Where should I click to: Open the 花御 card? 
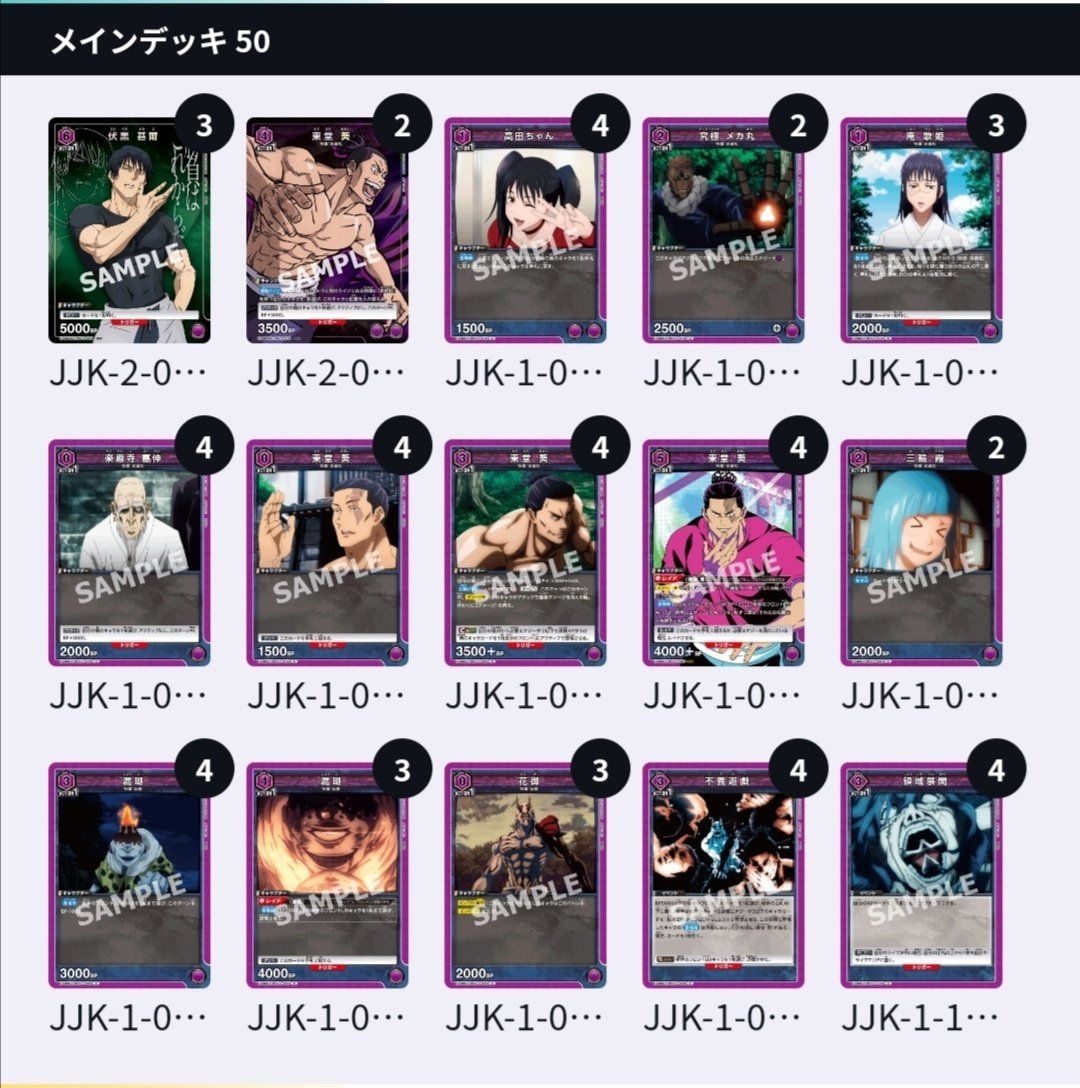pyautogui.click(x=525, y=876)
